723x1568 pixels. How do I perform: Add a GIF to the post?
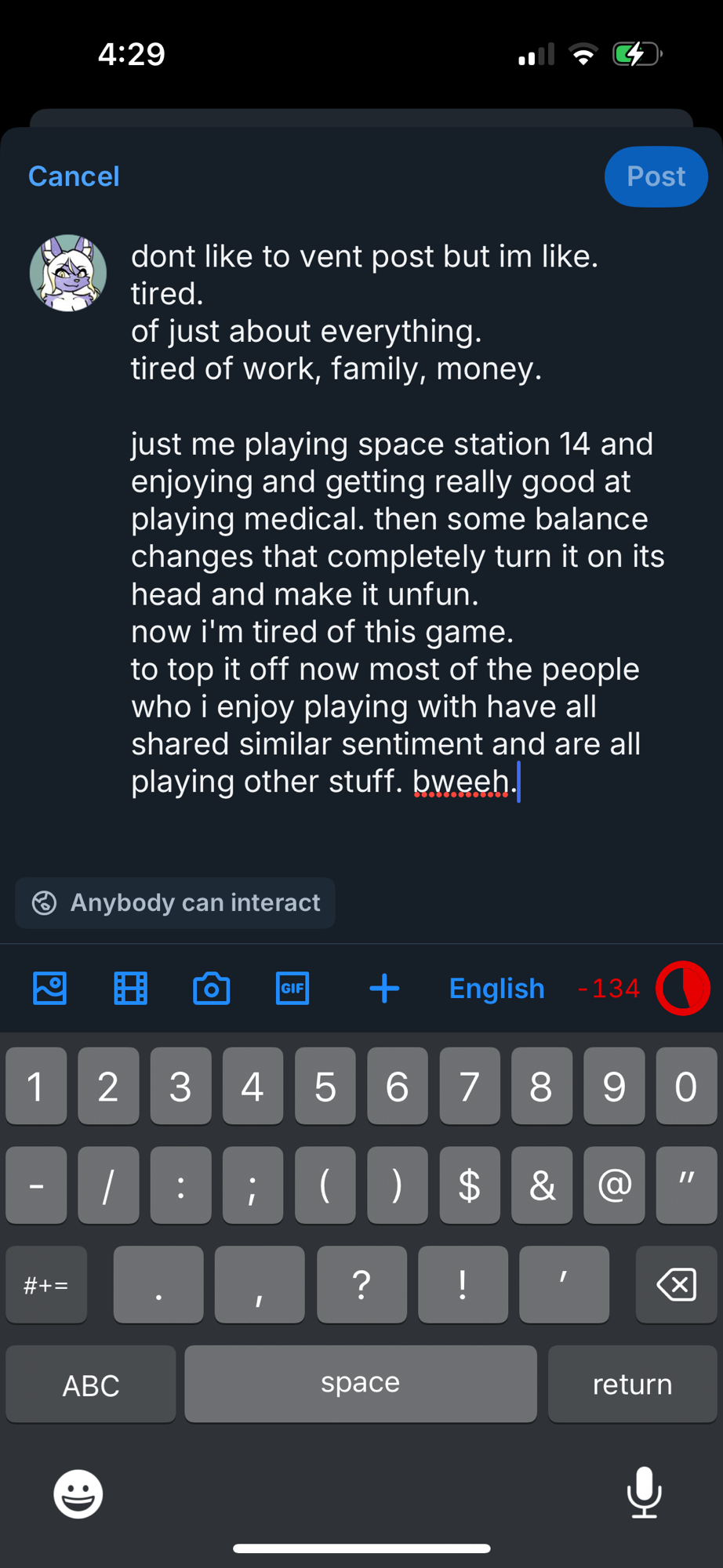292,988
